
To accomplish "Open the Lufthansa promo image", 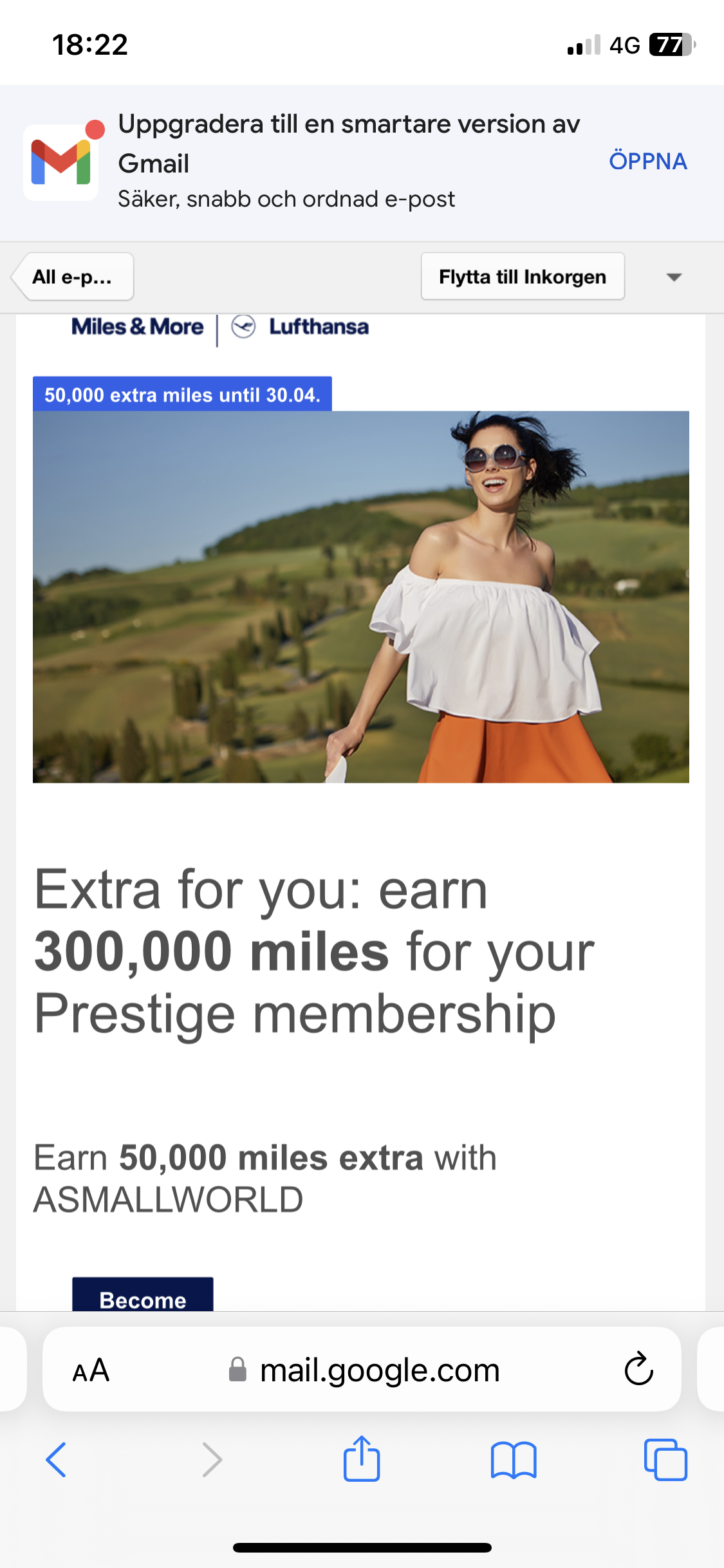I will click(x=360, y=596).
